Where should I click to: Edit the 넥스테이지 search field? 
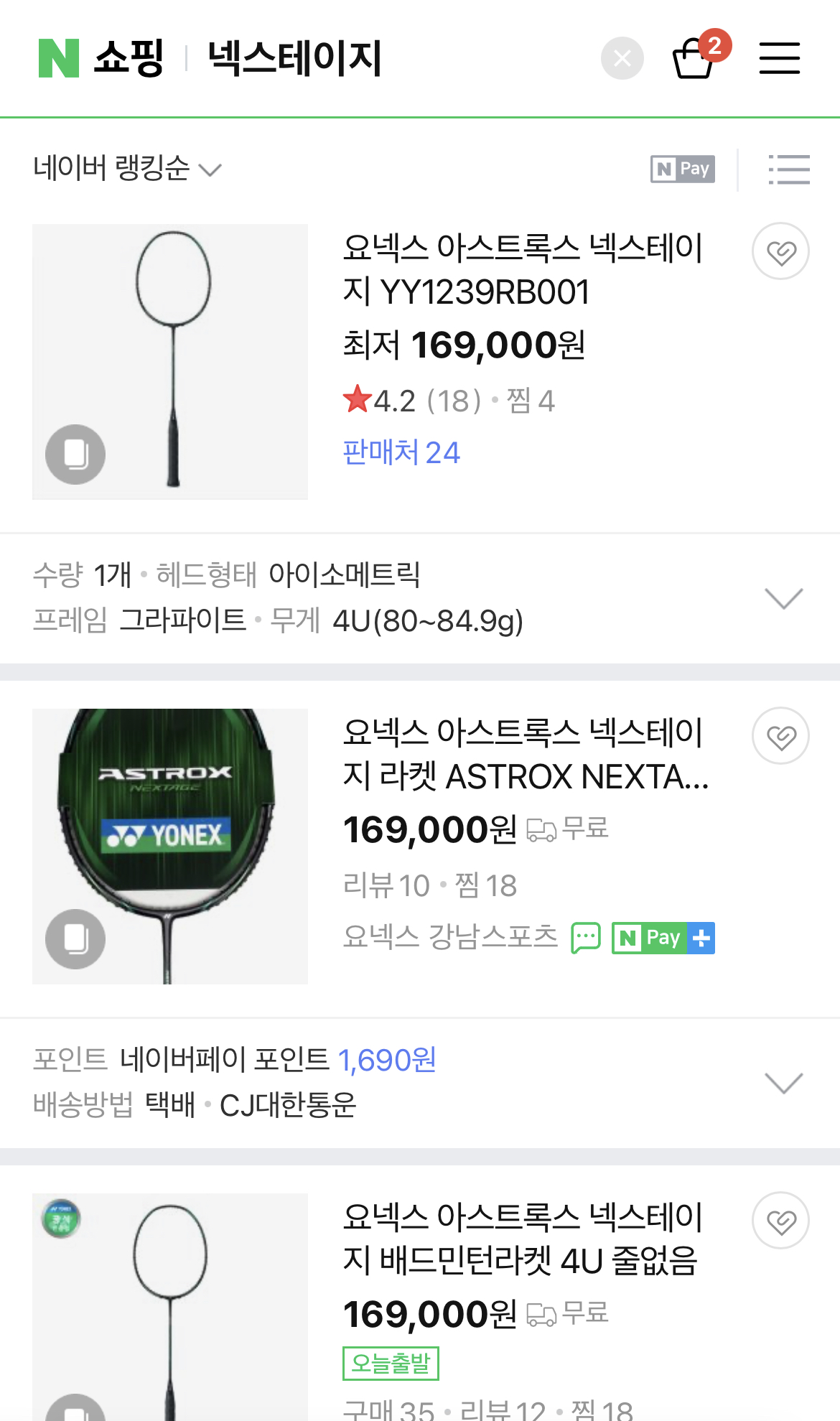click(x=294, y=58)
